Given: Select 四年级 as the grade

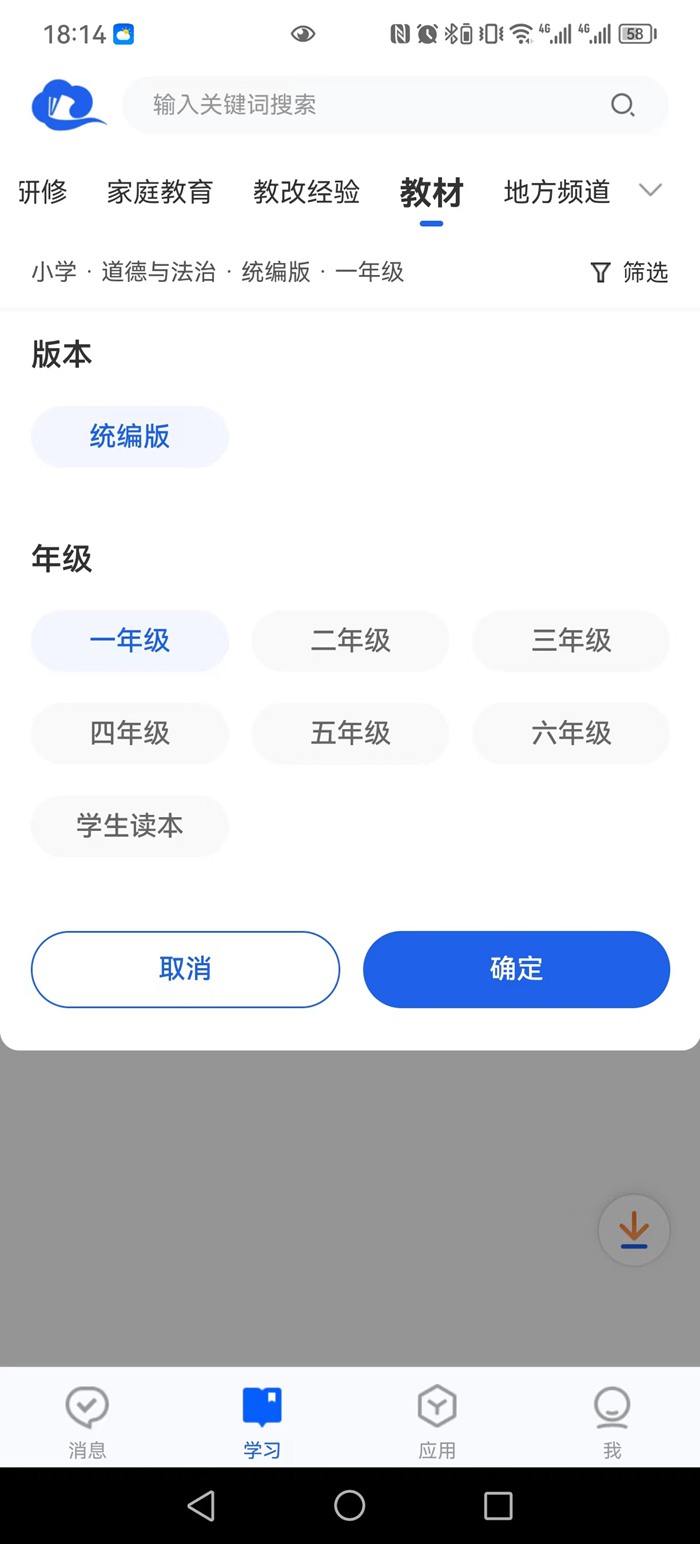Looking at the screenshot, I should click(x=130, y=733).
